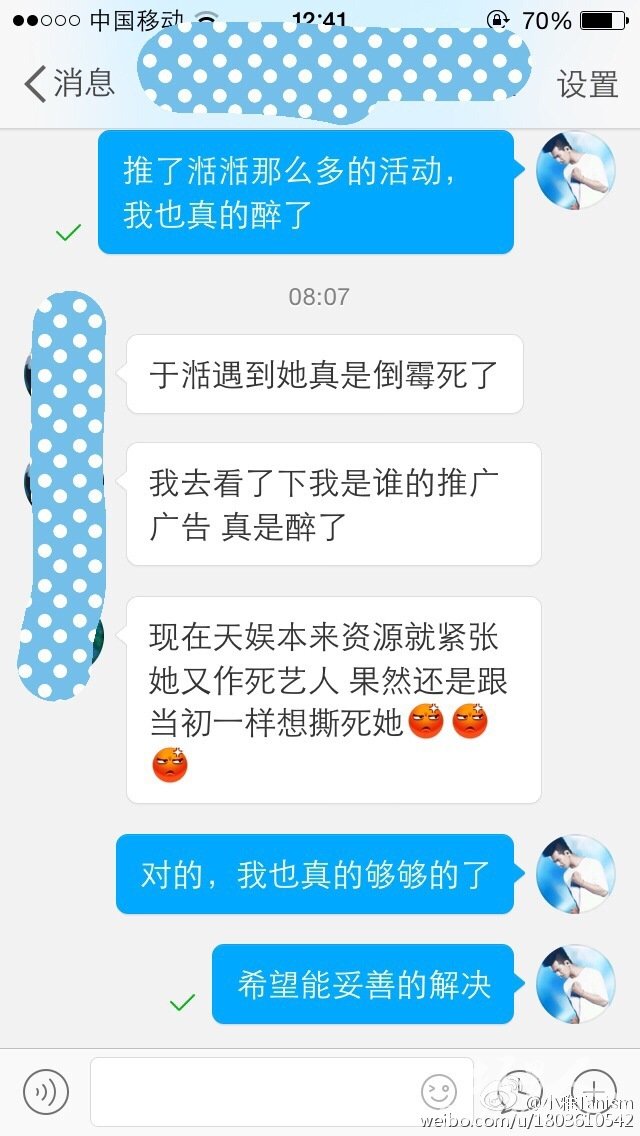Go back to 消息 list
Image resolution: width=640 pixels, height=1136 pixels.
pos(70,83)
